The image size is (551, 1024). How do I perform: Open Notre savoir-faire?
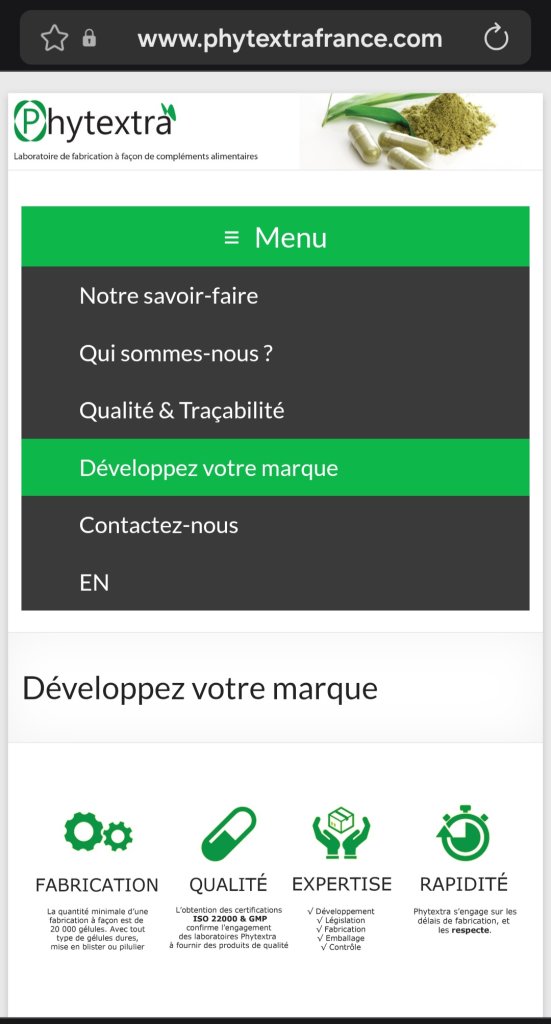coord(276,295)
